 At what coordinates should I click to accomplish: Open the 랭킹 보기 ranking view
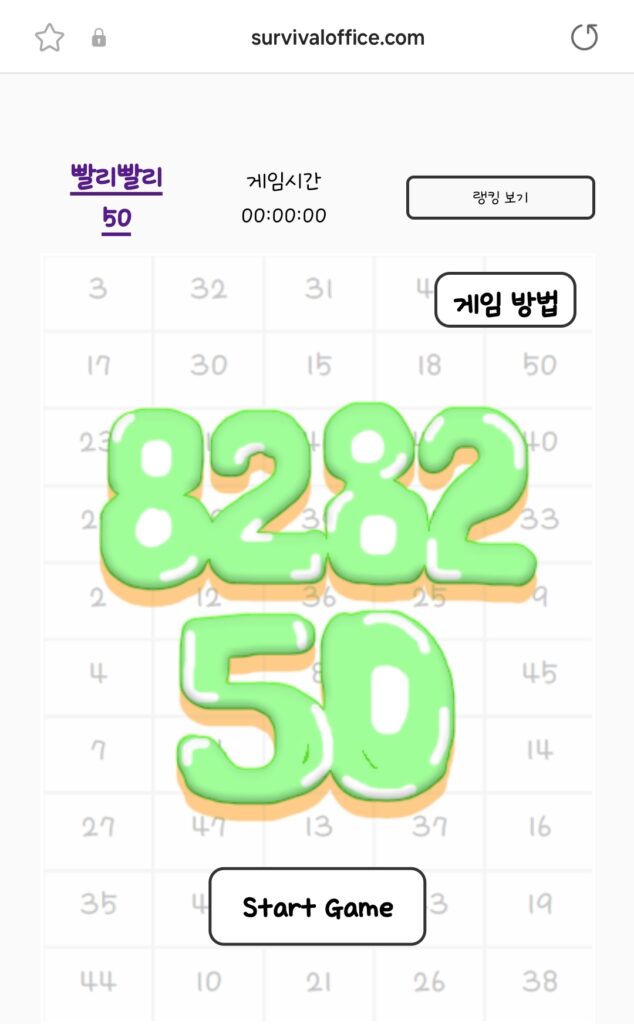(x=500, y=197)
